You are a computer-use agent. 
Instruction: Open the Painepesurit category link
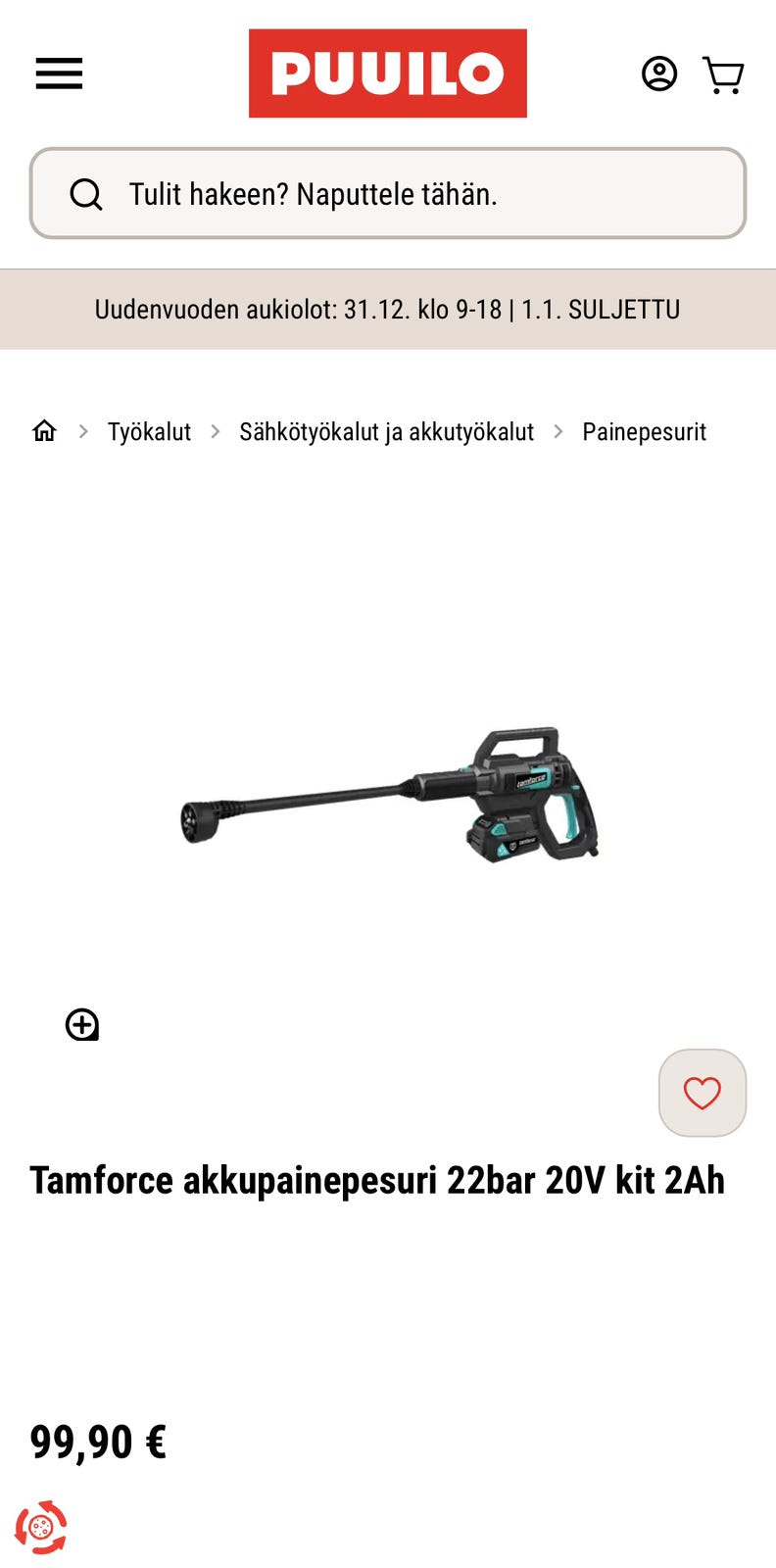tap(645, 431)
